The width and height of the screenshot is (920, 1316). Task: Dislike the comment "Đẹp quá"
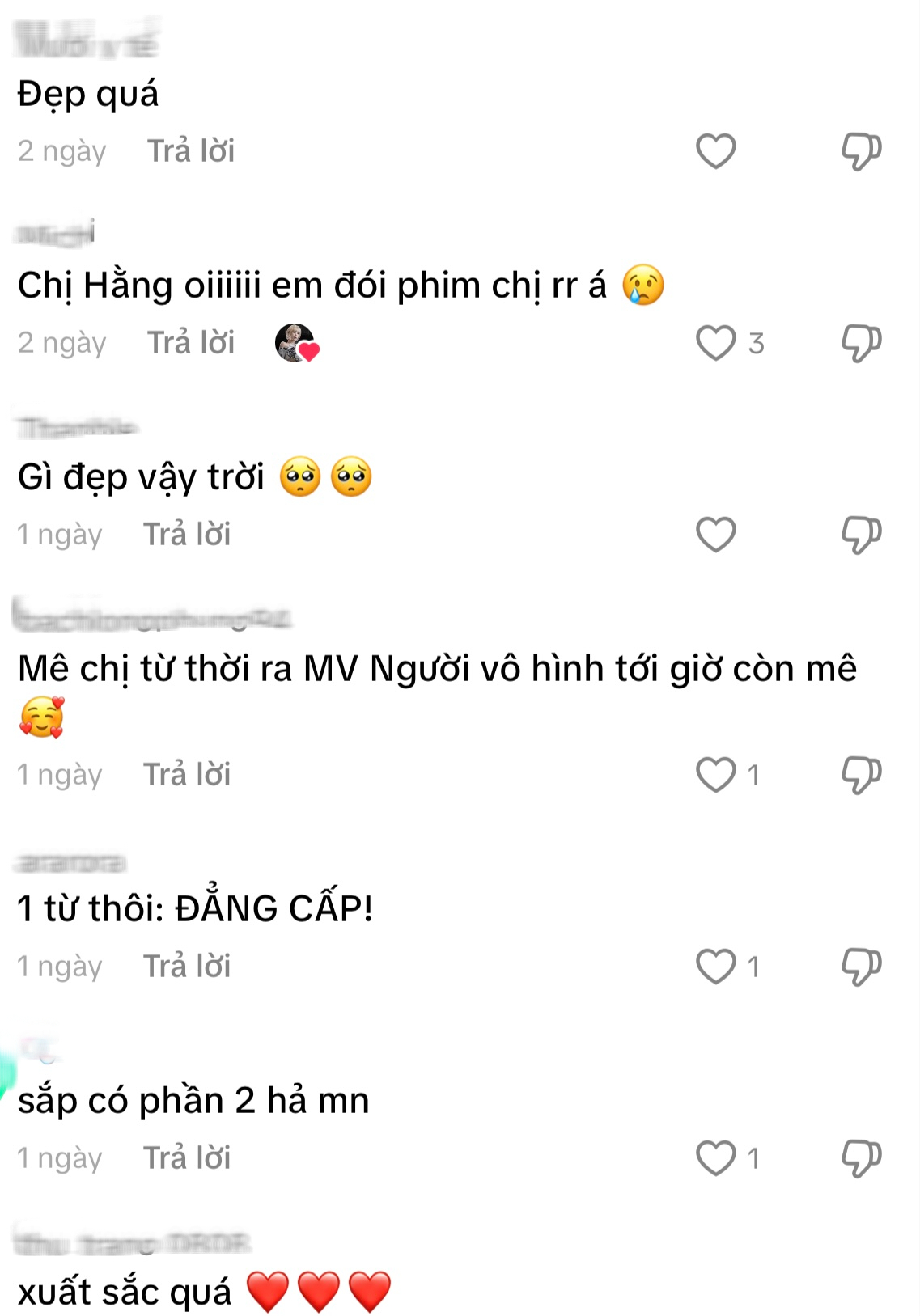[861, 151]
